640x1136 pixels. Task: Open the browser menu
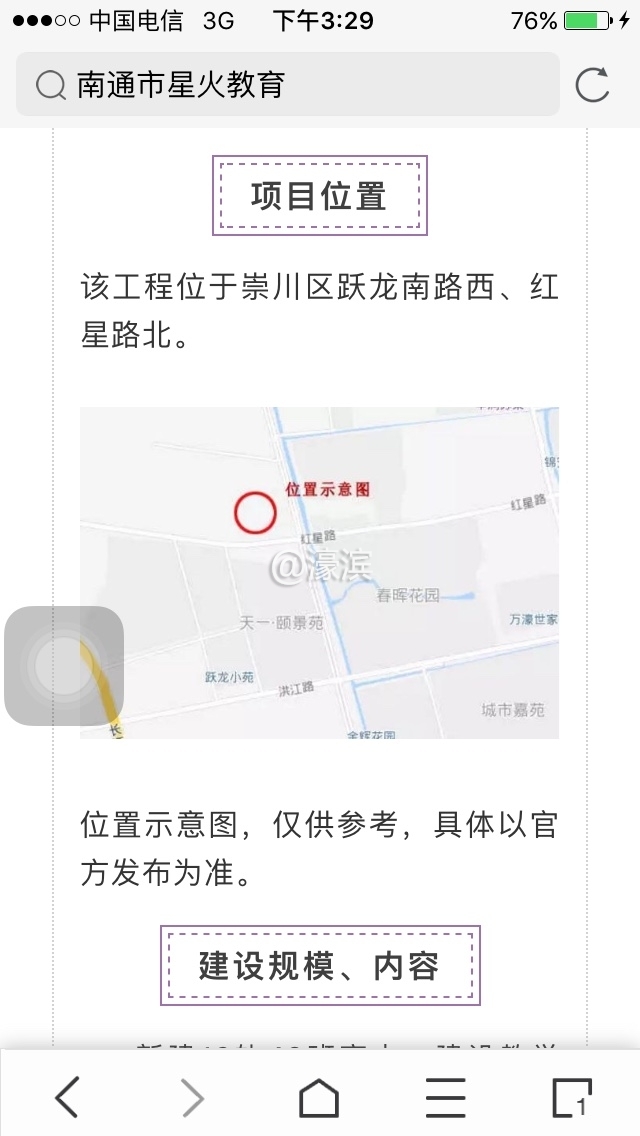click(x=445, y=1098)
